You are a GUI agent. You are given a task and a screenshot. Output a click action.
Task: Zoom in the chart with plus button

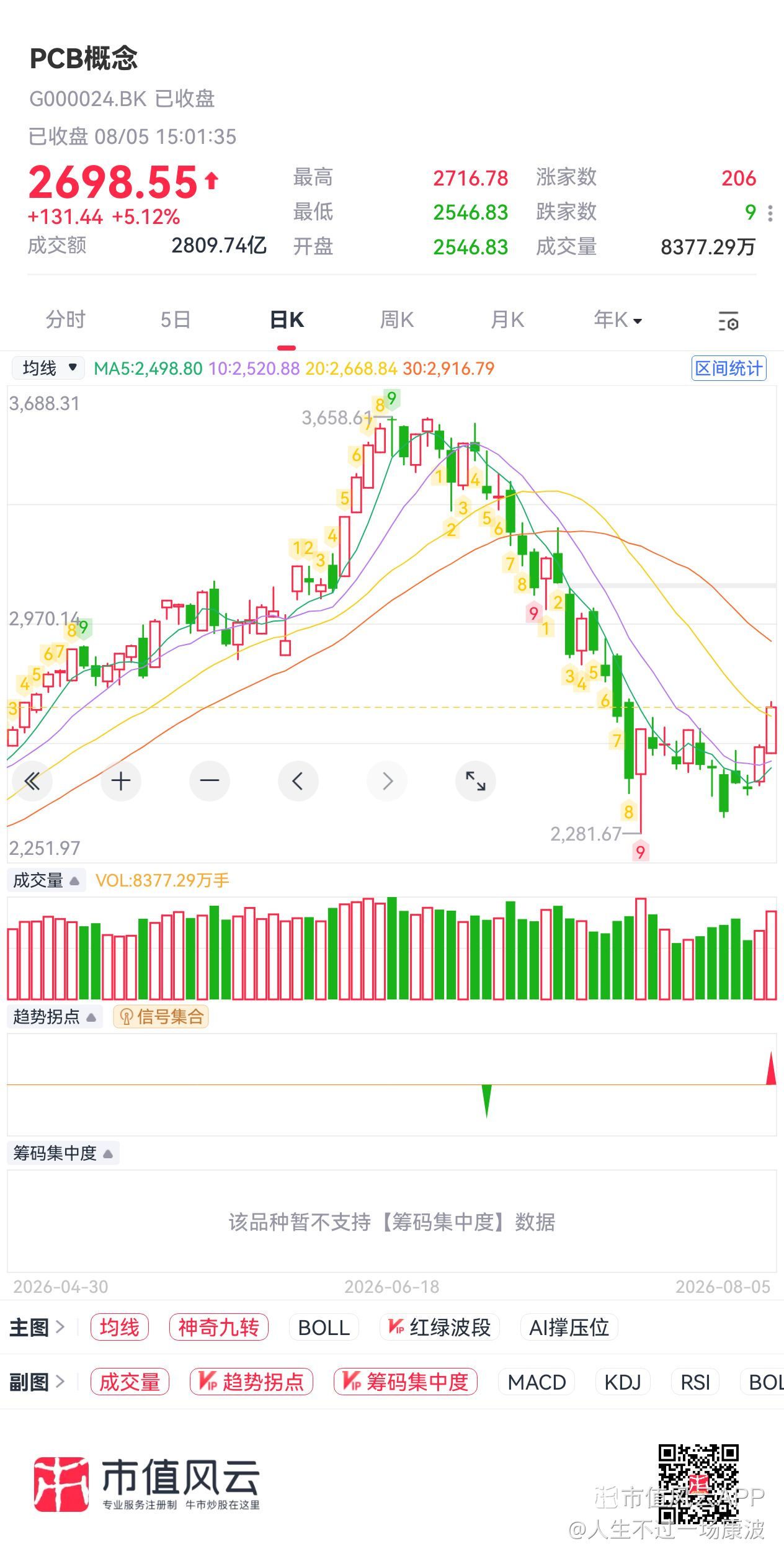(x=121, y=781)
